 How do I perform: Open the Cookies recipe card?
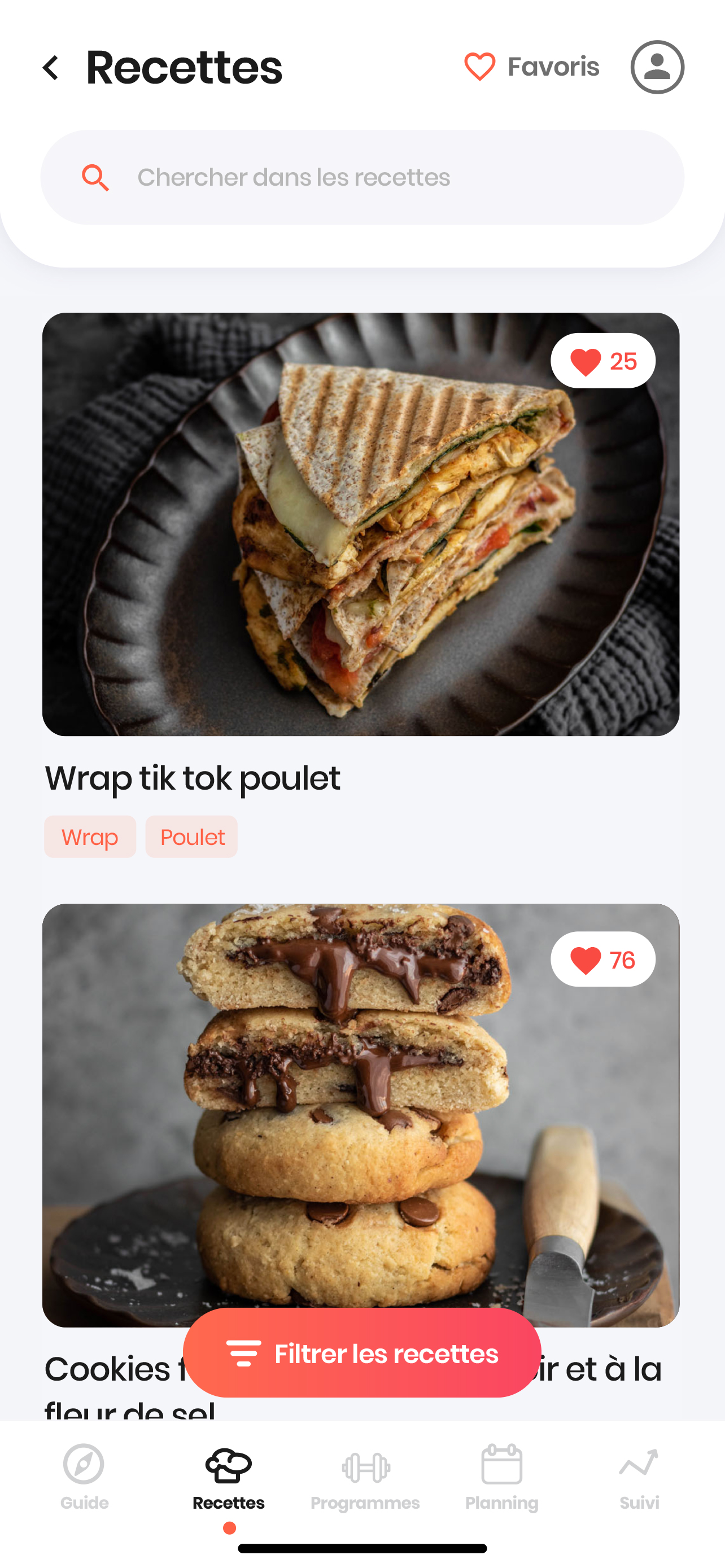point(360,1115)
